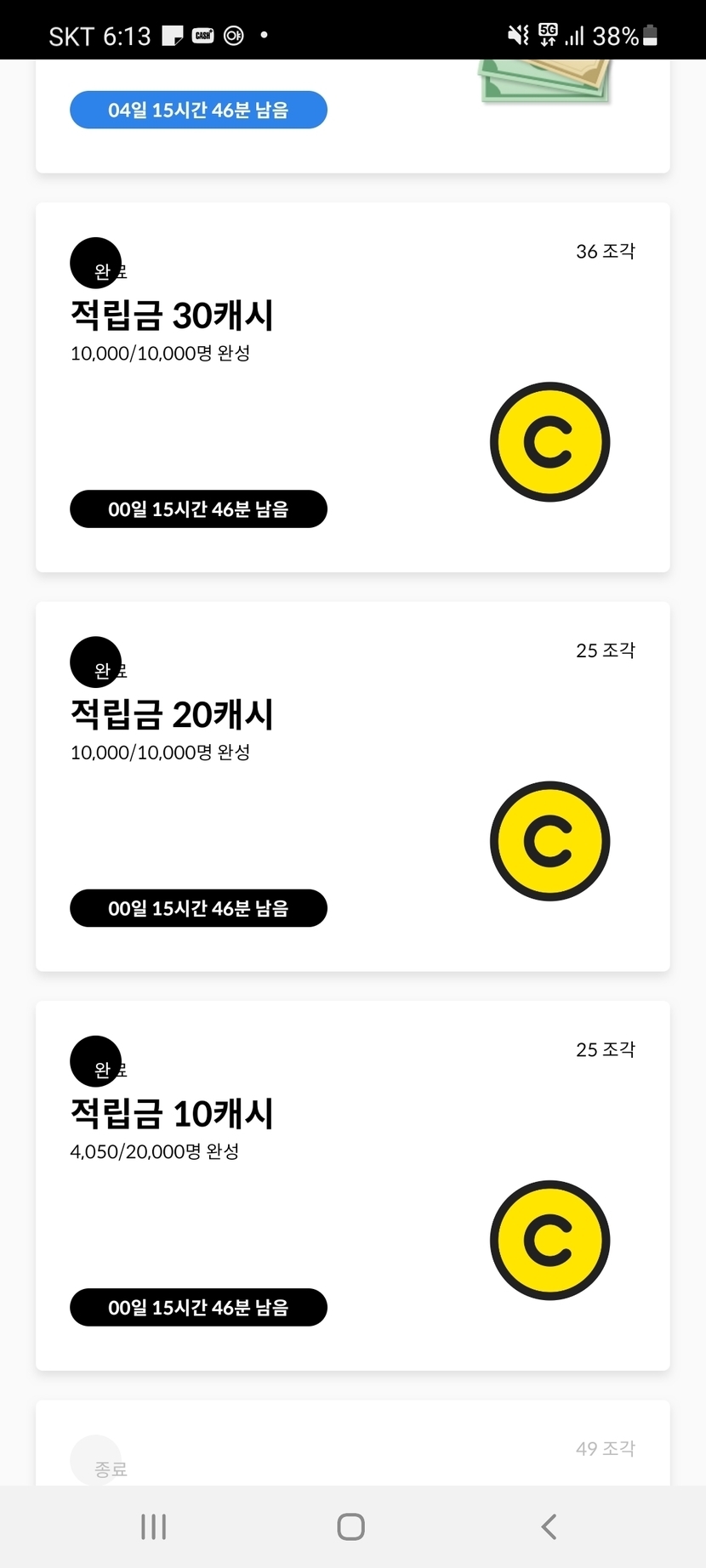The image size is (706, 1568).
Task: Open the 적립금 10캐시 reward card
Action: coord(352,1185)
